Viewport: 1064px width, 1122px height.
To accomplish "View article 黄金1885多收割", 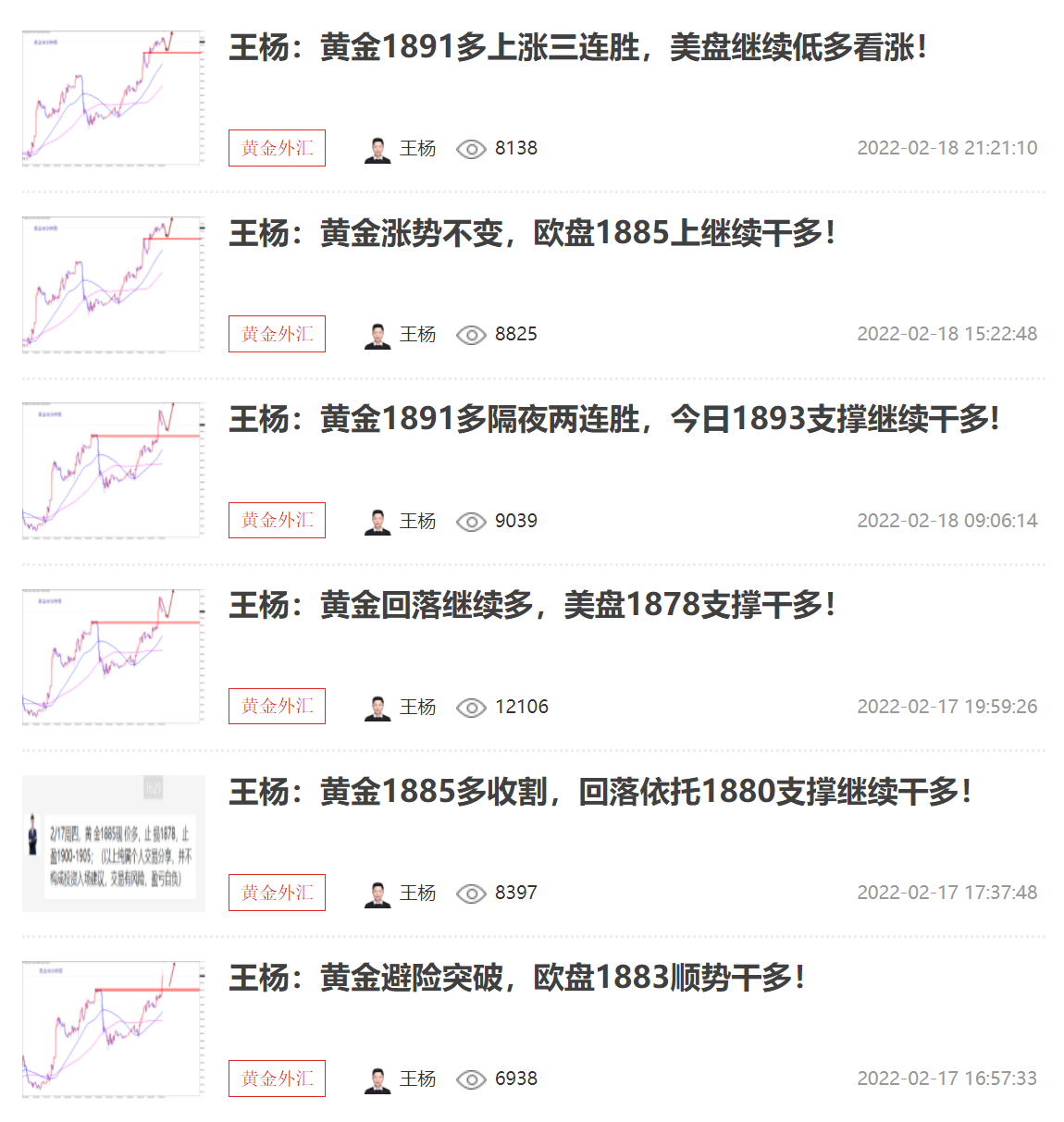I will [x=600, y=792].
